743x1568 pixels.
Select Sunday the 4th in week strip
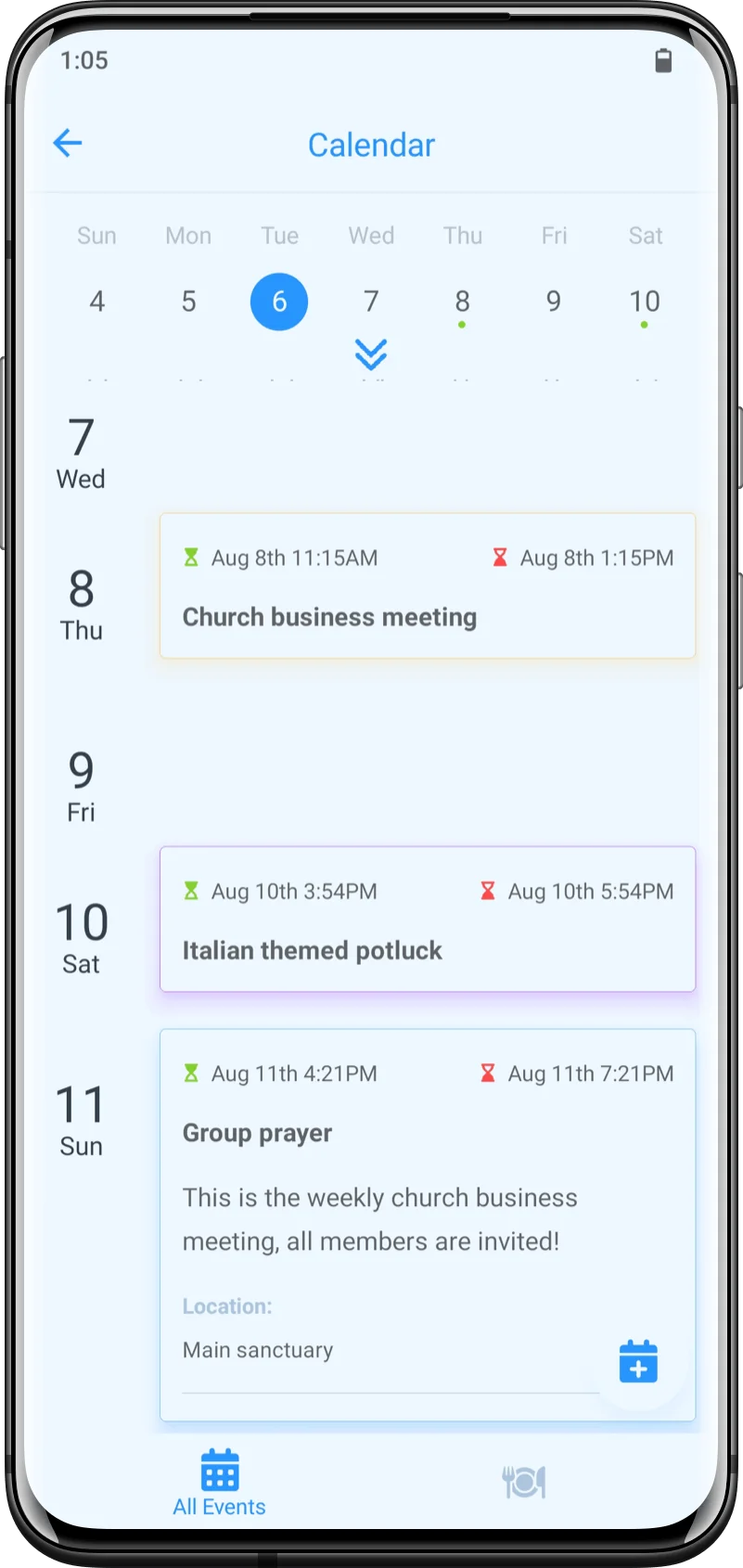tap(96, 302)
